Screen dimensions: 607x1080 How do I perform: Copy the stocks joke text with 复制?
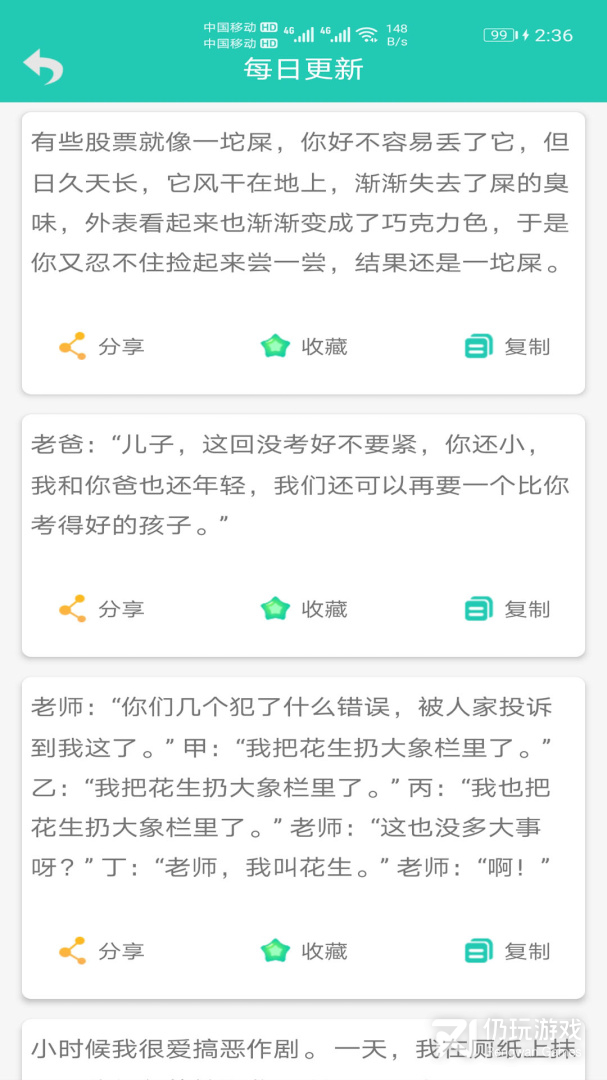pyautogui.click(x=508, y=347)
